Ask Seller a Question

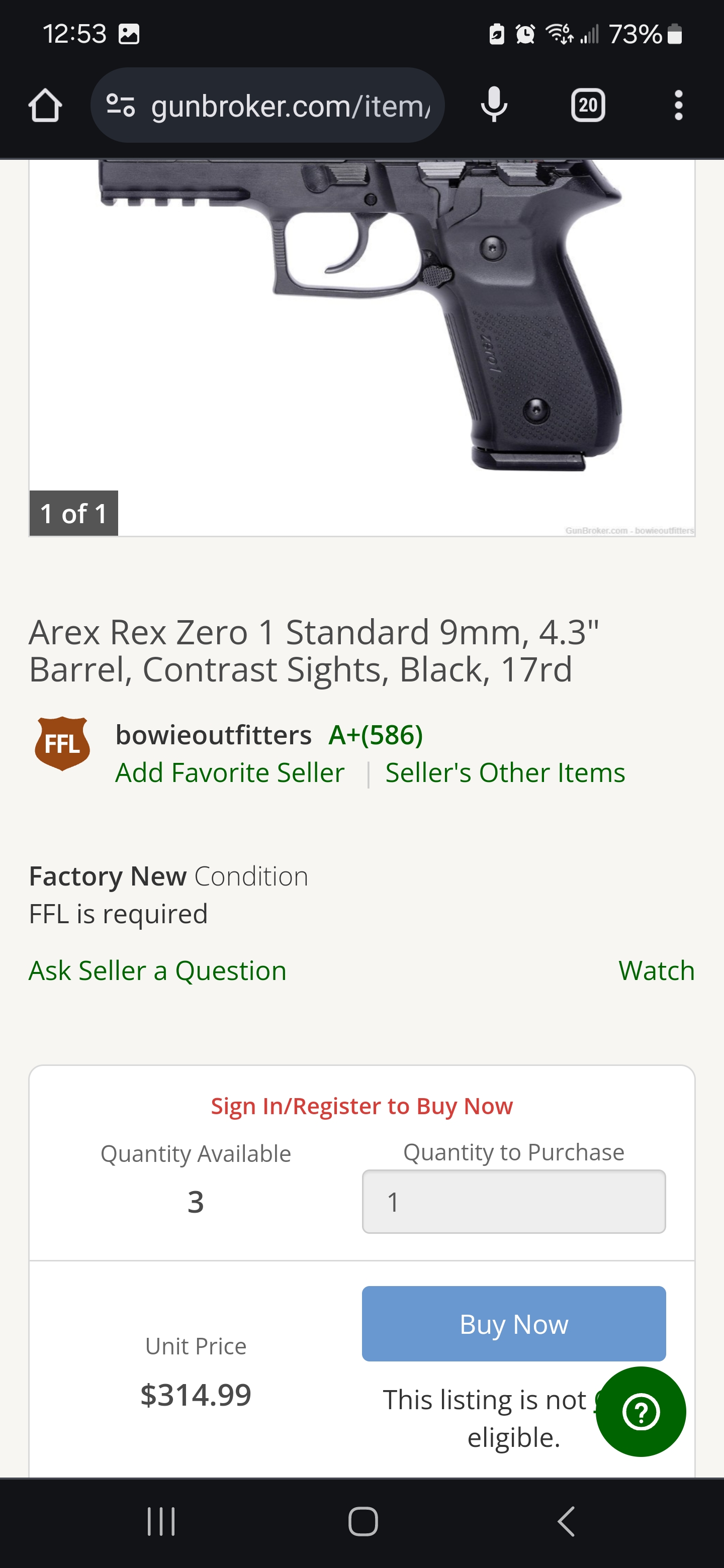click(158, 971)
